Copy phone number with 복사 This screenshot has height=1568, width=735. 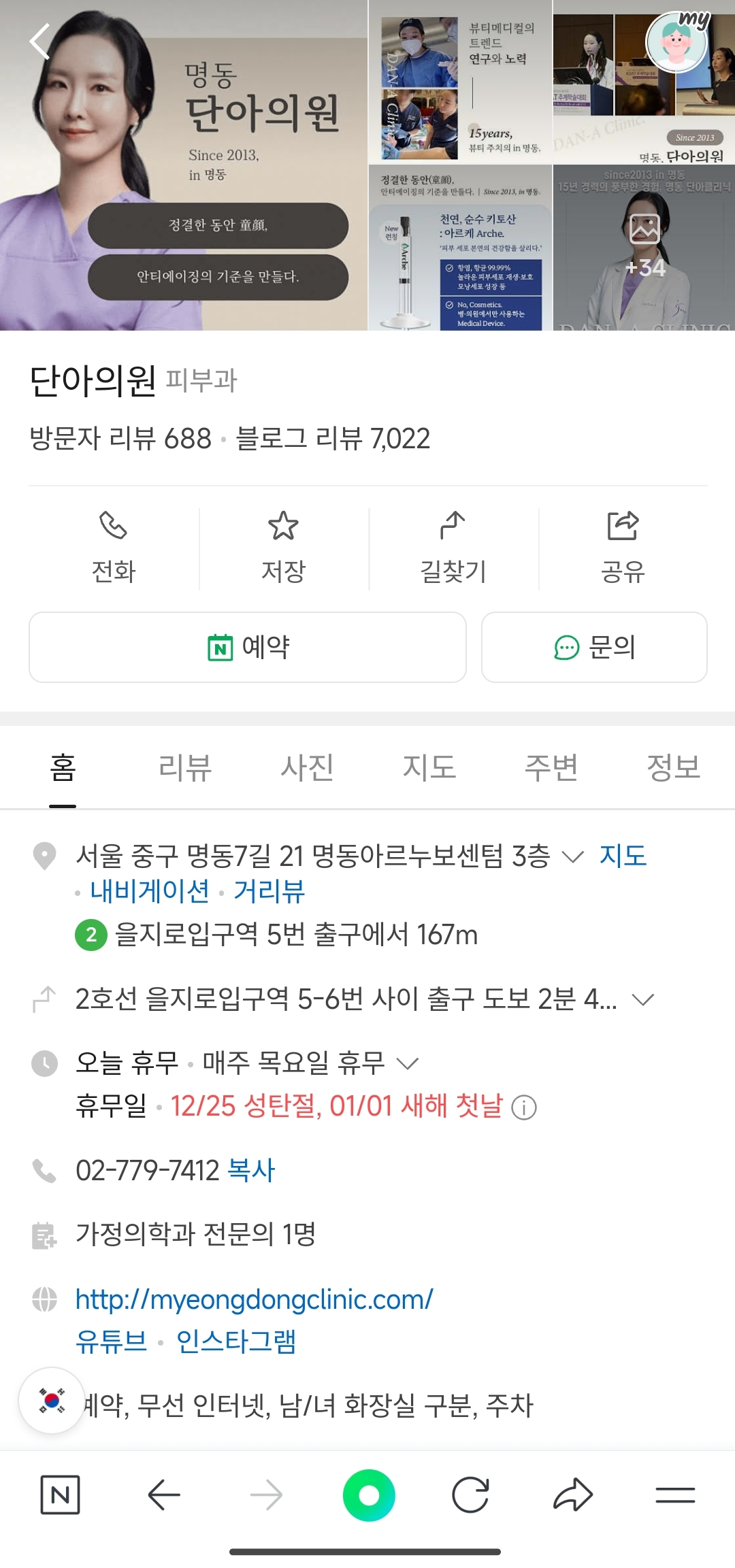pos(251,1170)
